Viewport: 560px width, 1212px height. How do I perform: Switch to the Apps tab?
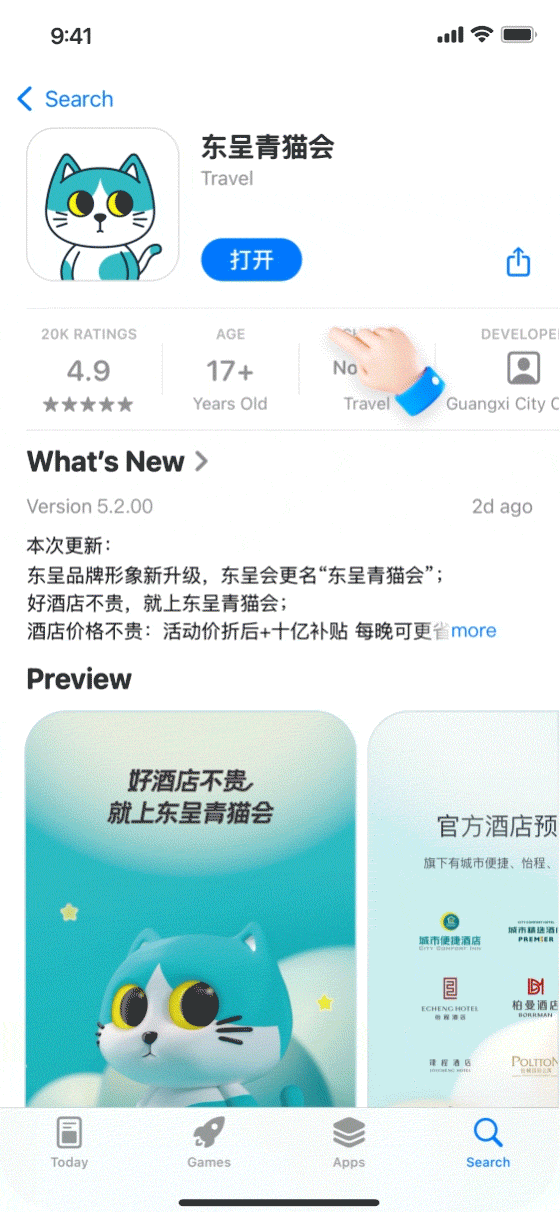(x=349, y=1143)
